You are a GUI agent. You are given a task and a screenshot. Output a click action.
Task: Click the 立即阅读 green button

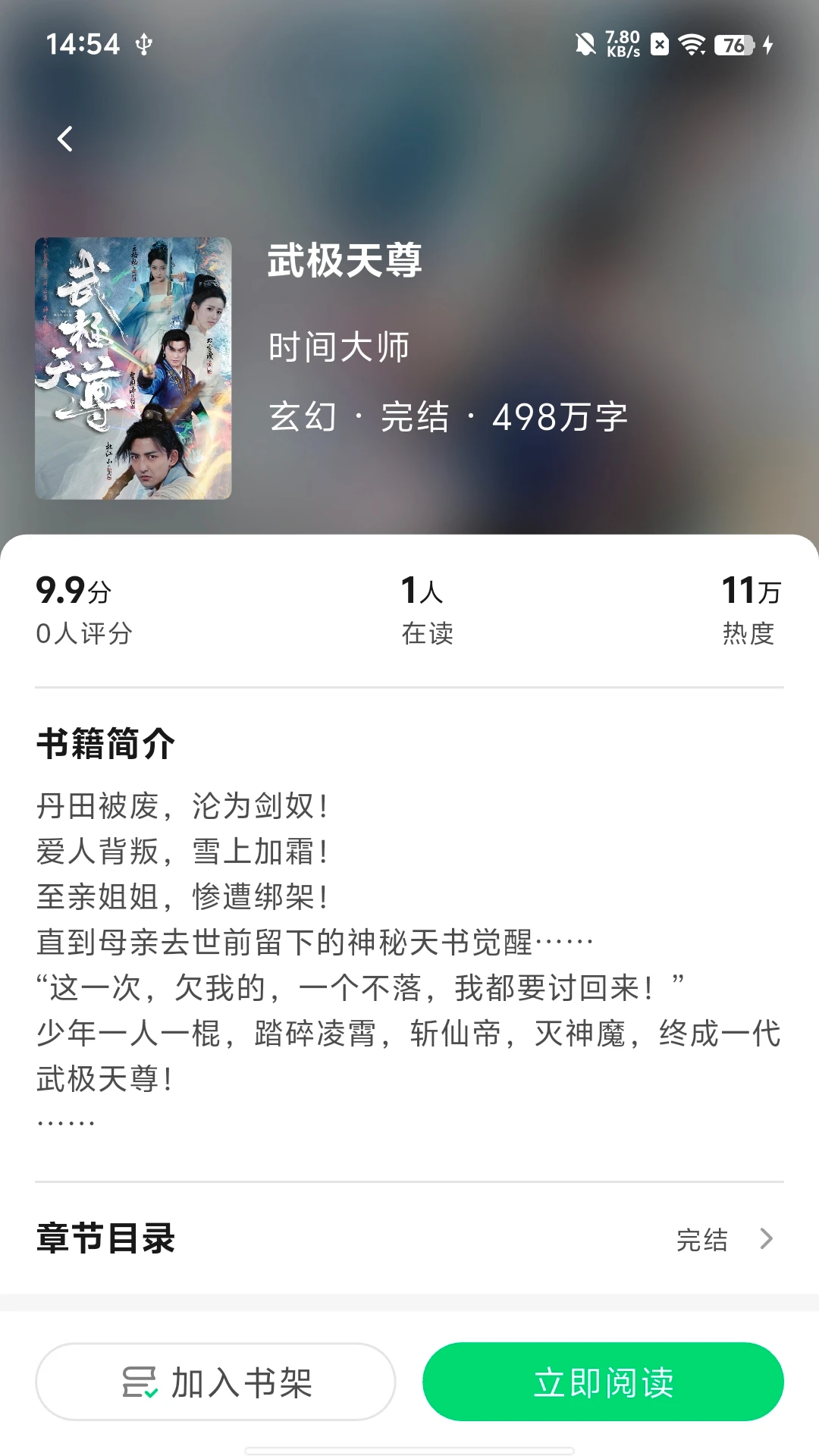click(603, 1382)
